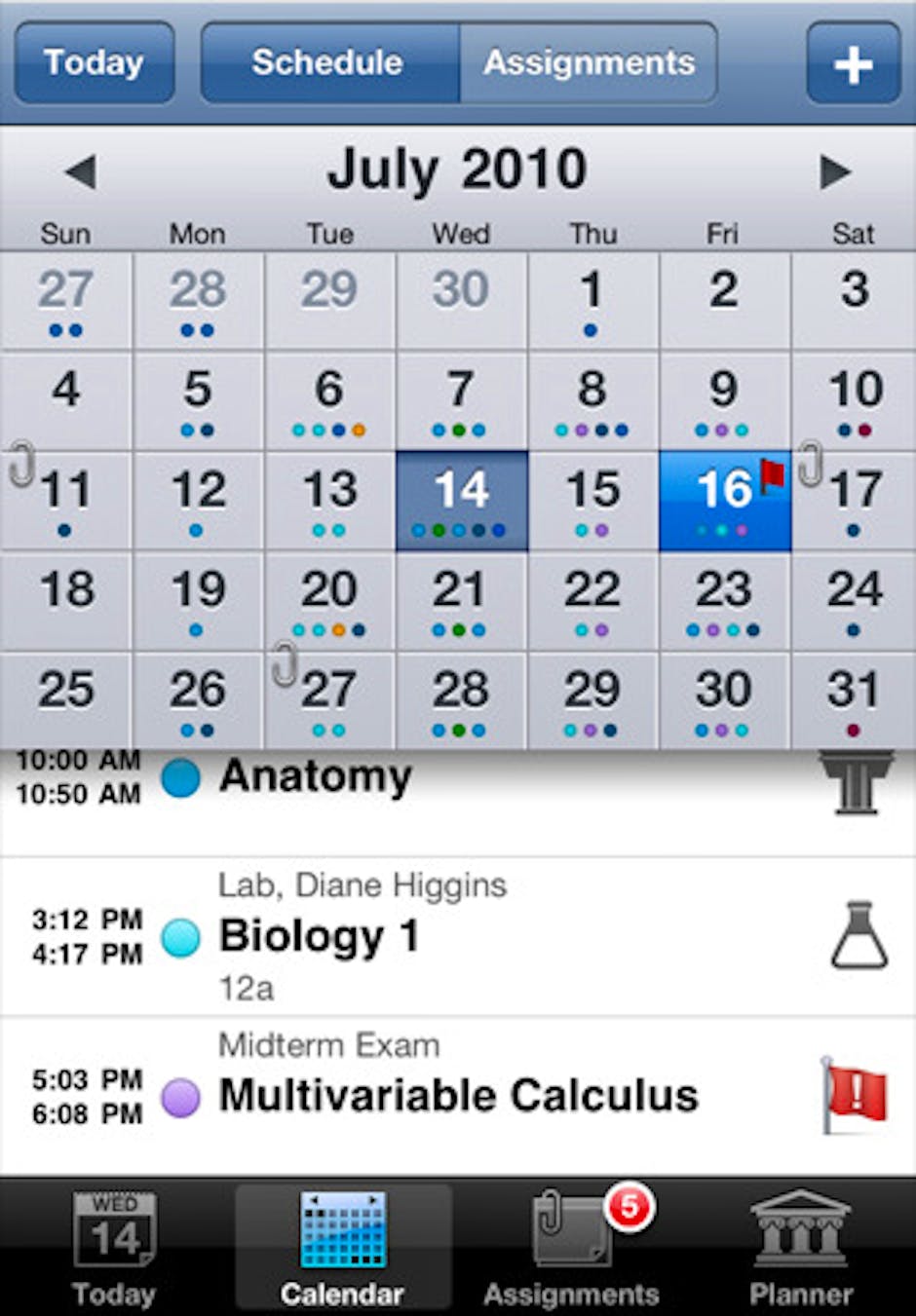916x1316 pixels.
Task: Open Multivariable Calculus midterm exam entry
Action: click(458, 1096)
